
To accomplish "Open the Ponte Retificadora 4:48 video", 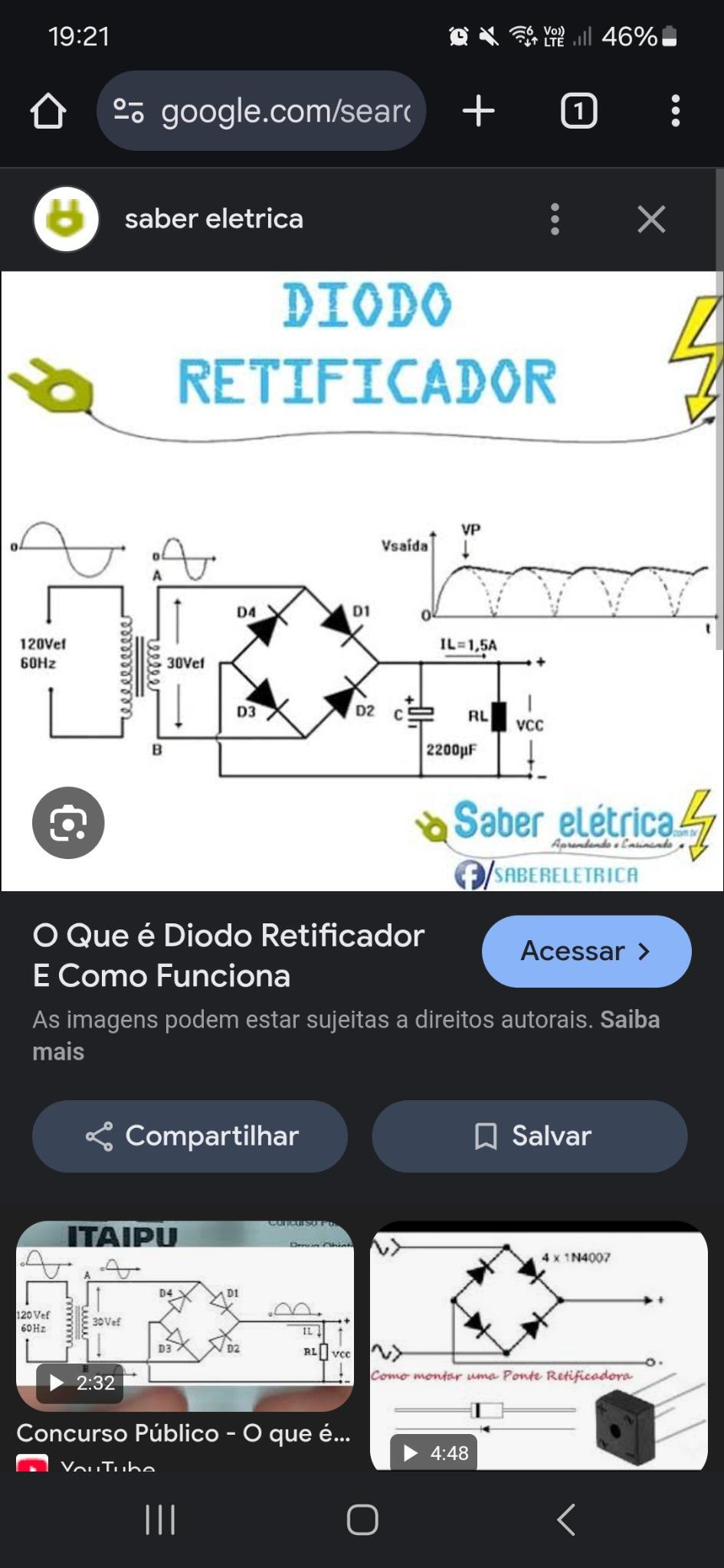I will pos(539,1345).
